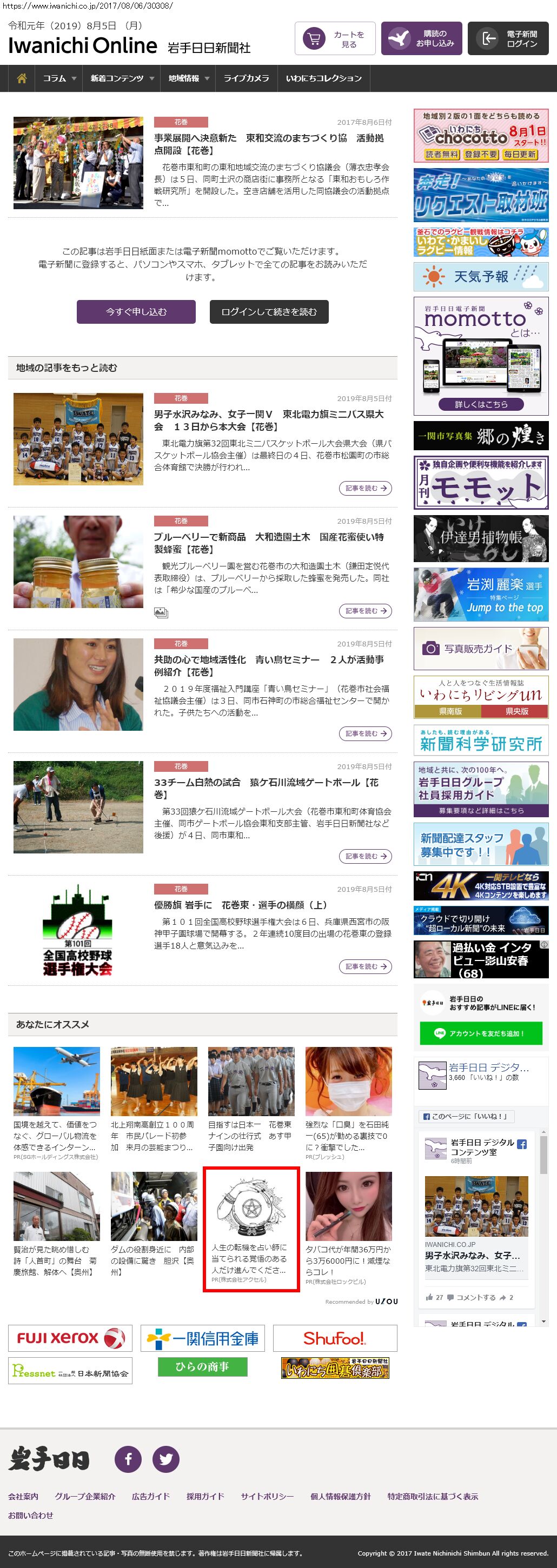Tap 今すぐ申し込む button

pos(136,312)
